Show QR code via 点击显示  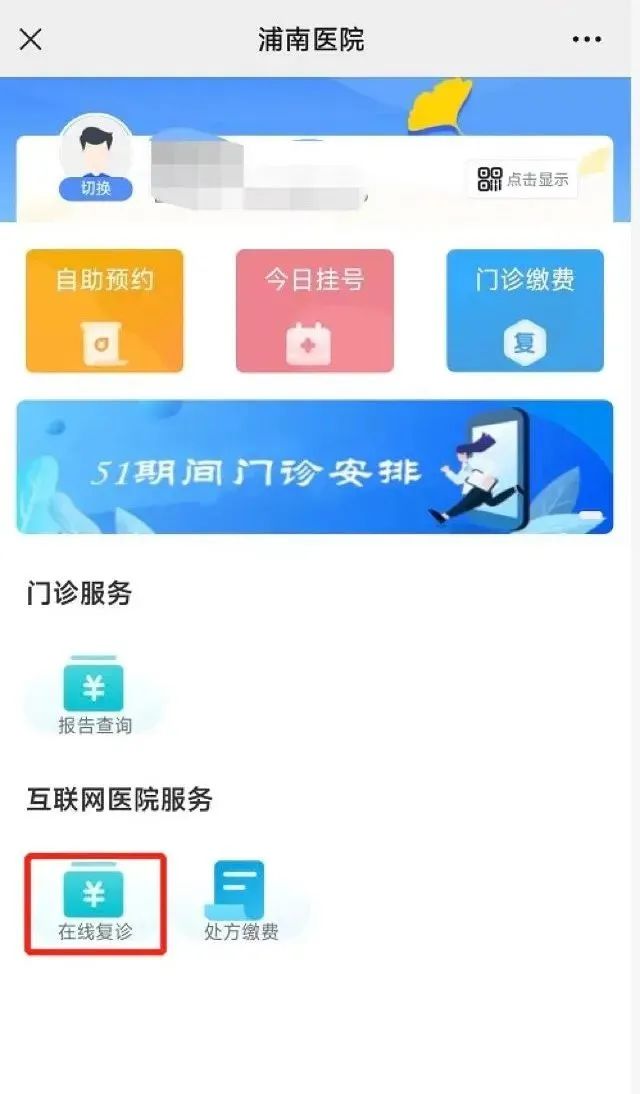pos(522,180)
